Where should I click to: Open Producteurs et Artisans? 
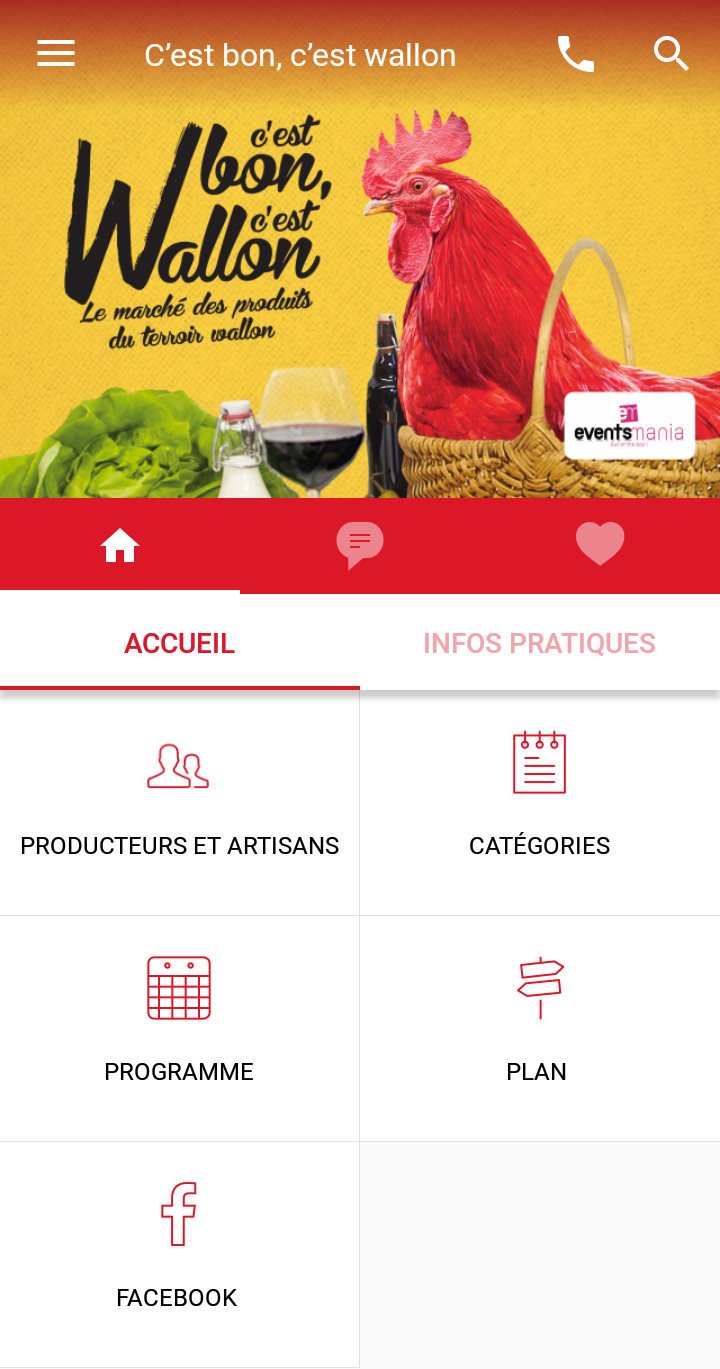180,803
